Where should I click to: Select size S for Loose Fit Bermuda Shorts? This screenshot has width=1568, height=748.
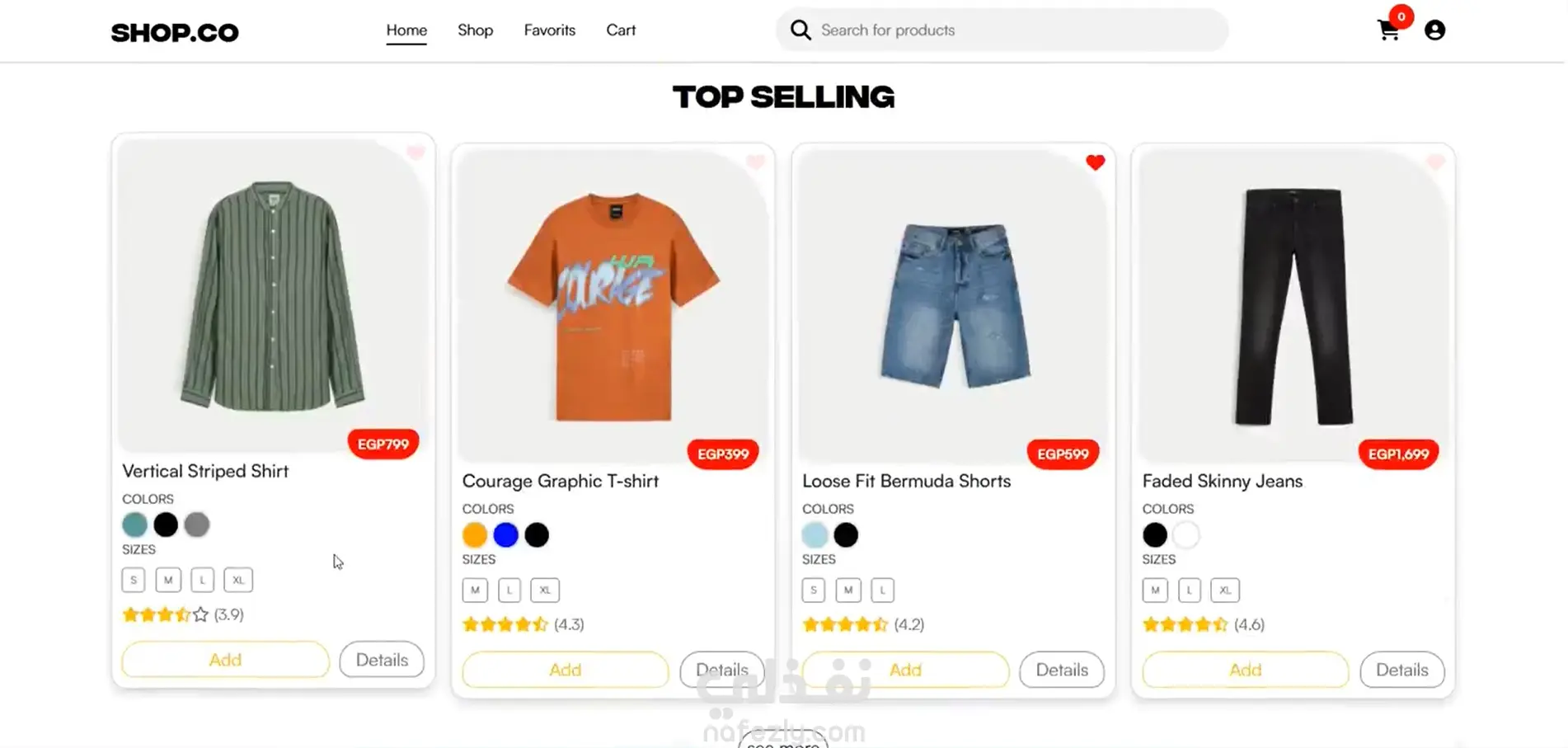tap(813, 590)
